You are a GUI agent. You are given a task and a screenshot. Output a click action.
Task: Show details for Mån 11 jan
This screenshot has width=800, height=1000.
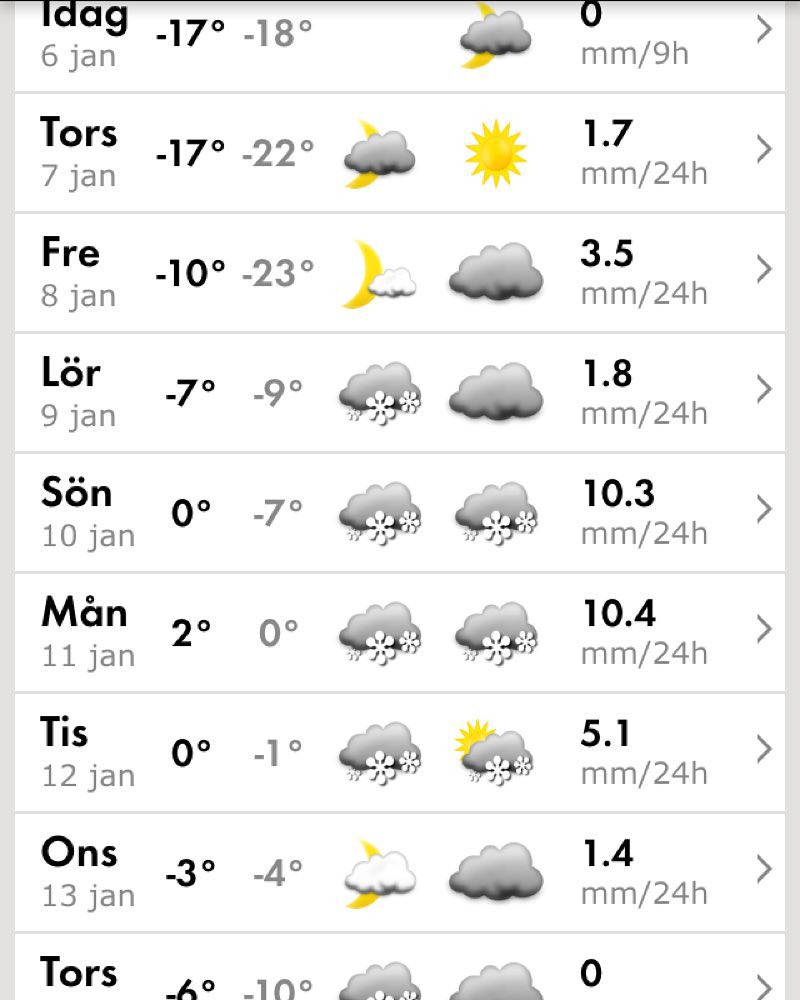[x=400, y=632]
